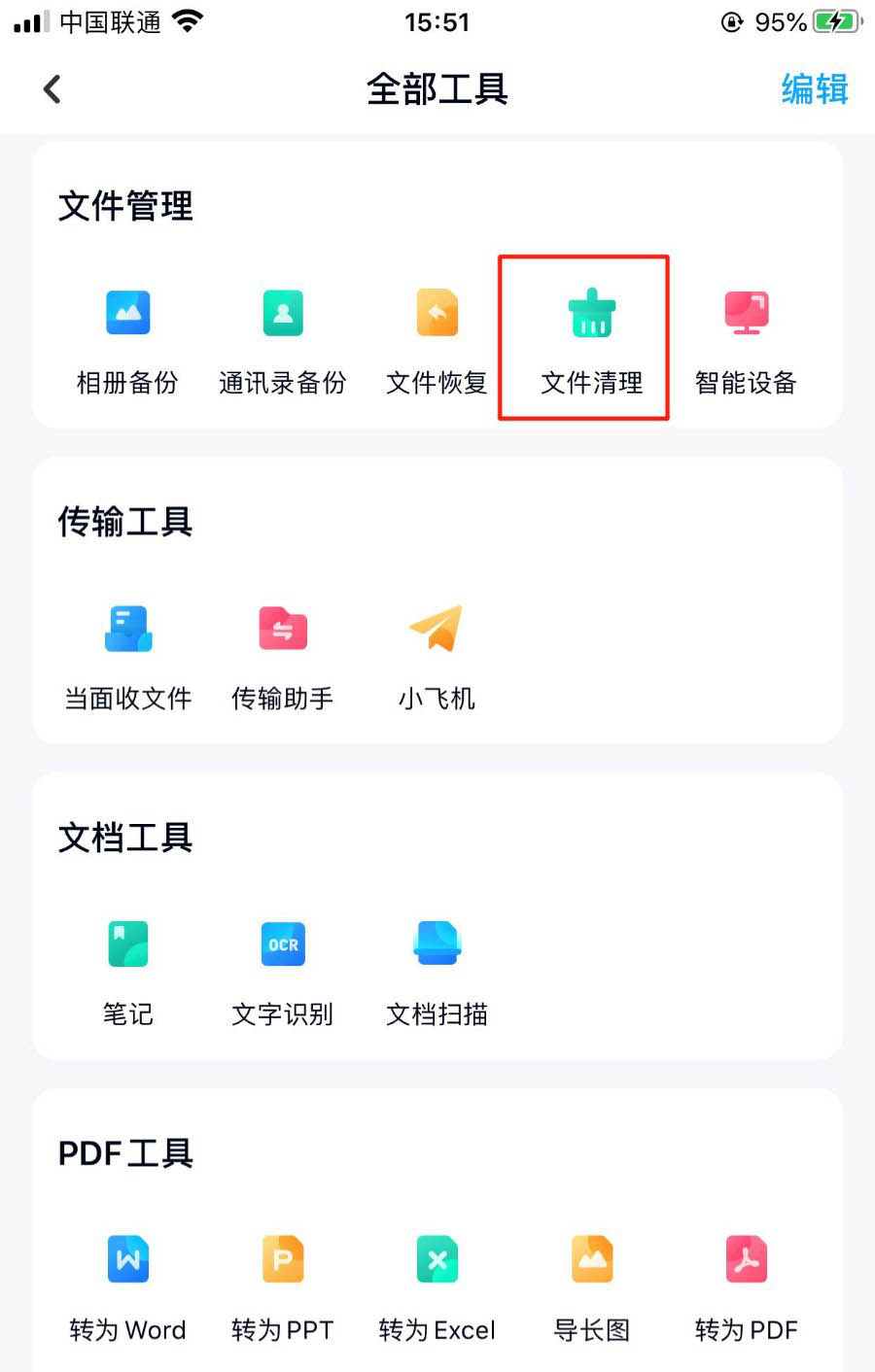Open the 导长图 long image export tool
The width and height of the screenshot is (875, 1372).
[591, 1283]
